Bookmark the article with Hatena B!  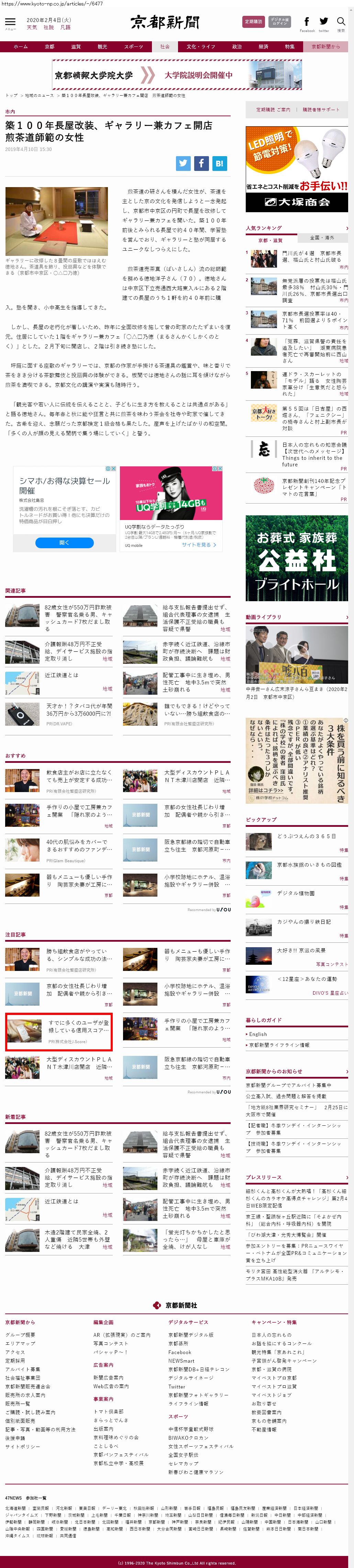click(220, 163)
